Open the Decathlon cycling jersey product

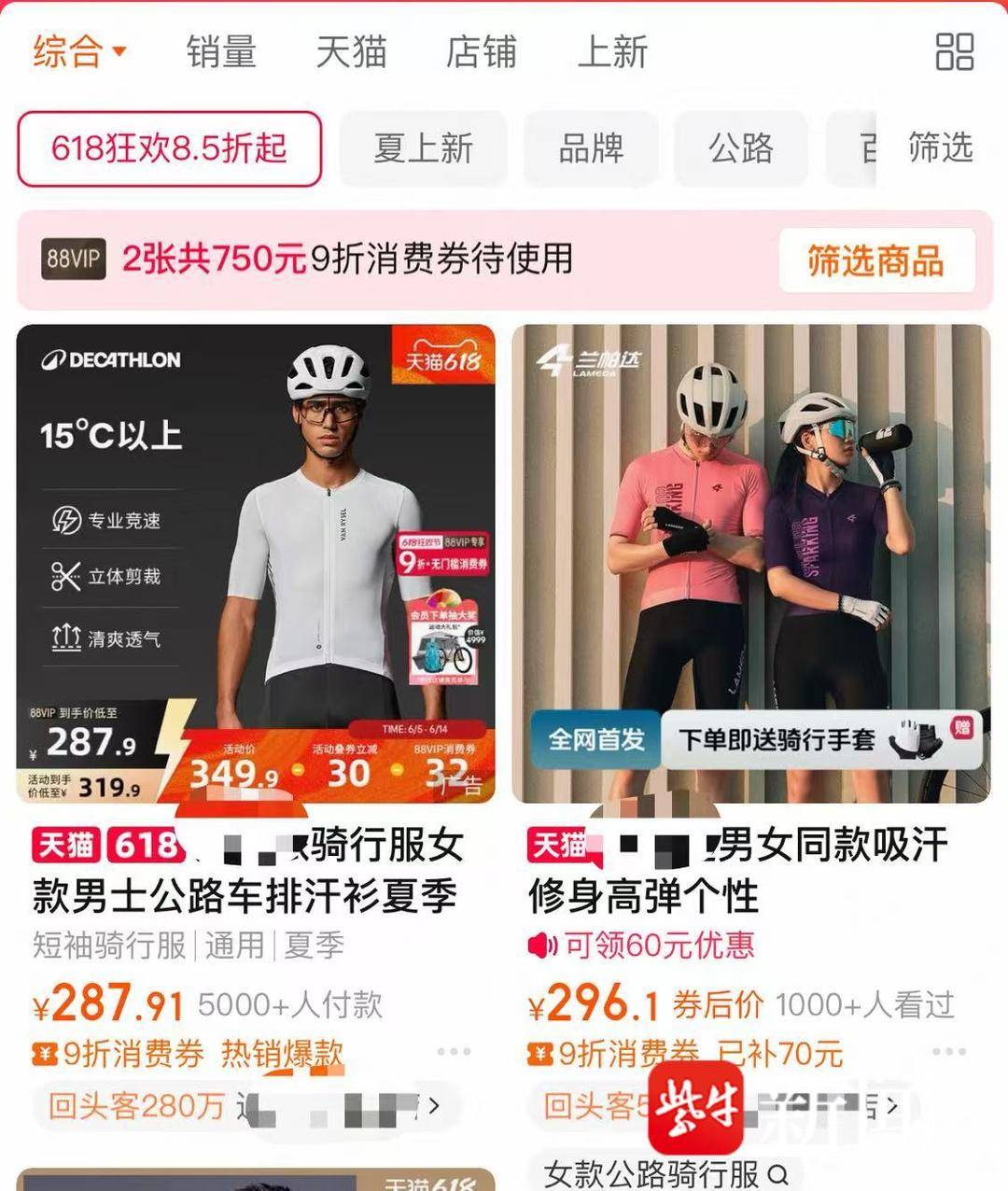(255, 563)
